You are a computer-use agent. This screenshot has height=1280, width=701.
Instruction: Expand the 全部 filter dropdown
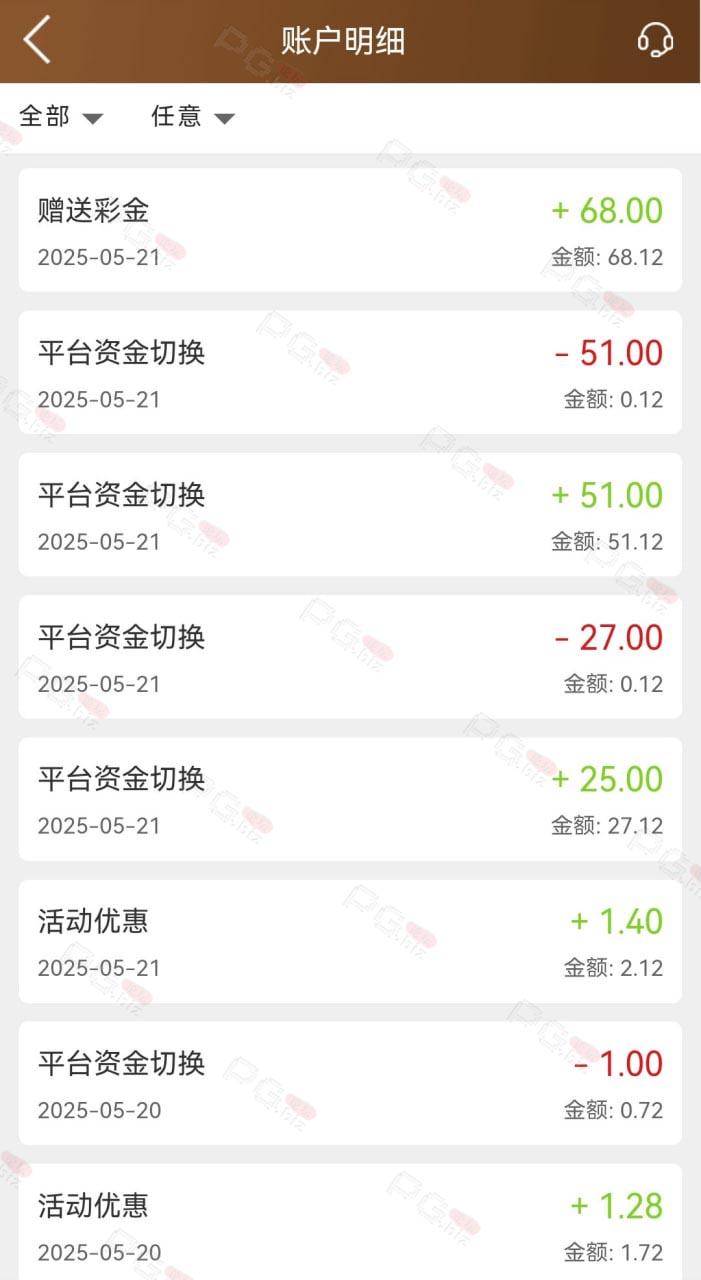(61, 117)
